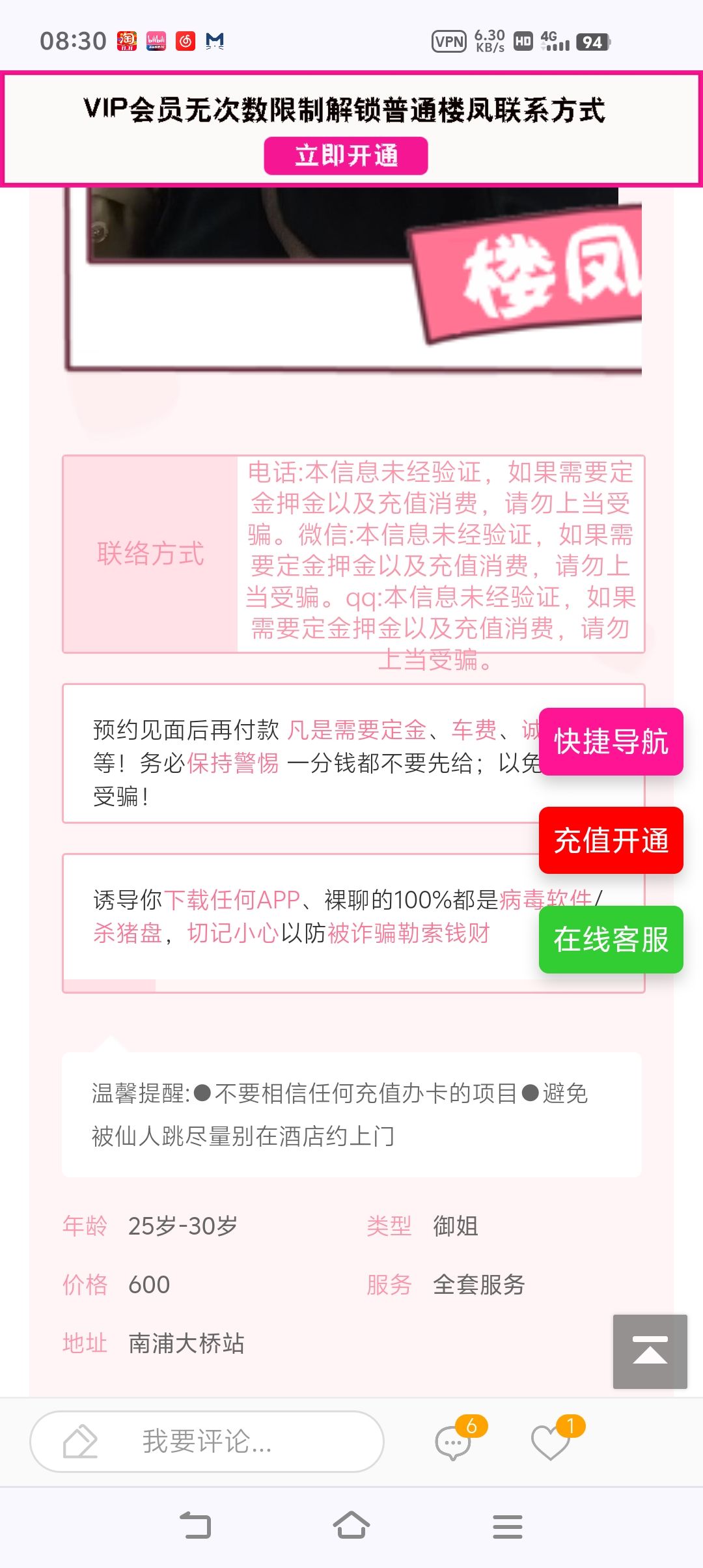Jump back to top of page

pyautogui.click(x=650, y=1351)
